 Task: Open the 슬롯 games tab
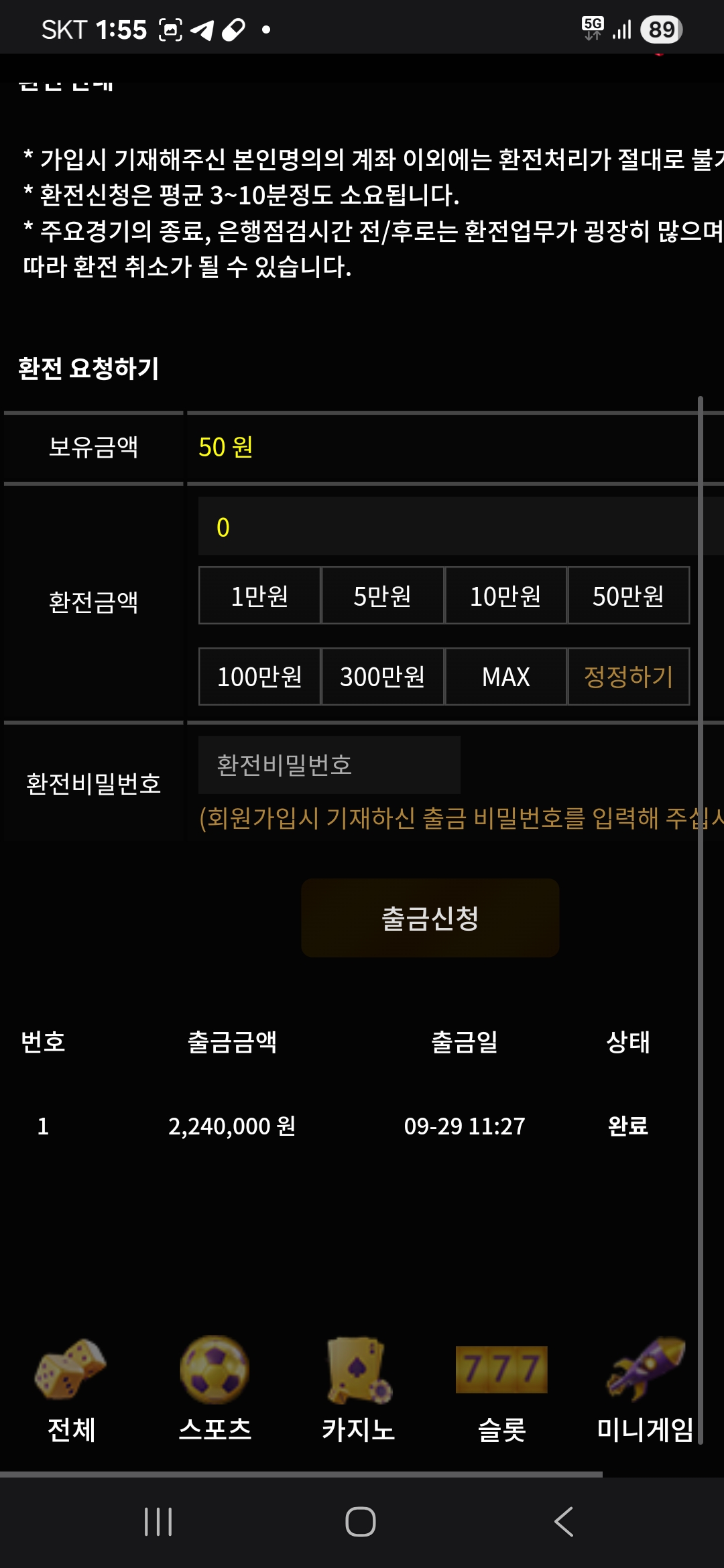[x=501, y=1387]
